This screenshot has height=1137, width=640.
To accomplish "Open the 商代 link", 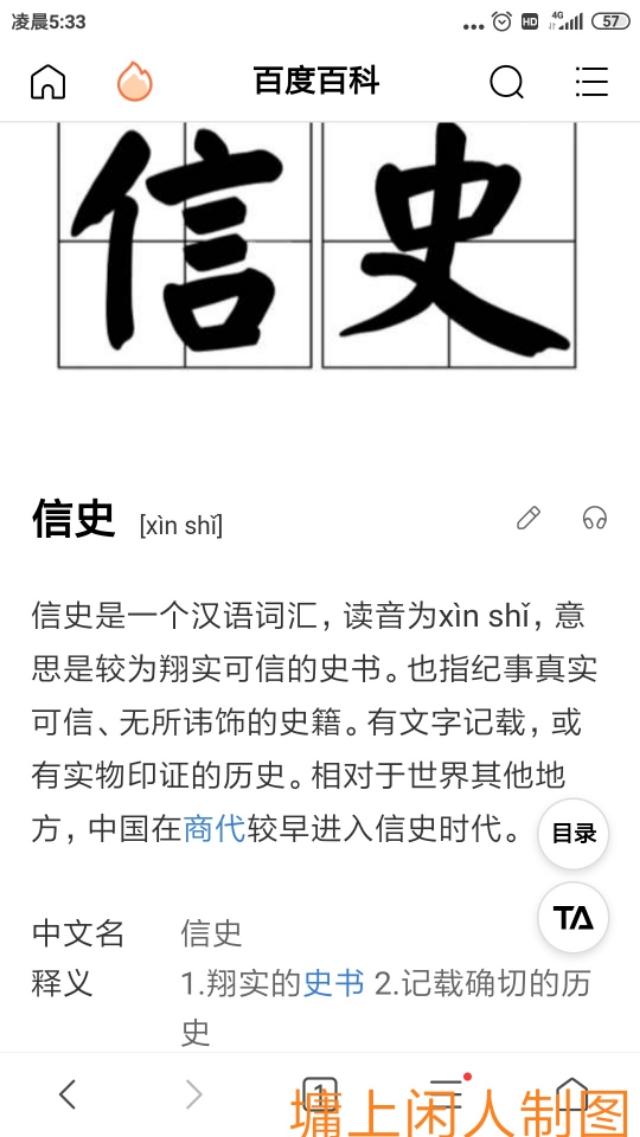I will pyautogui.click(x=215, y=828).
